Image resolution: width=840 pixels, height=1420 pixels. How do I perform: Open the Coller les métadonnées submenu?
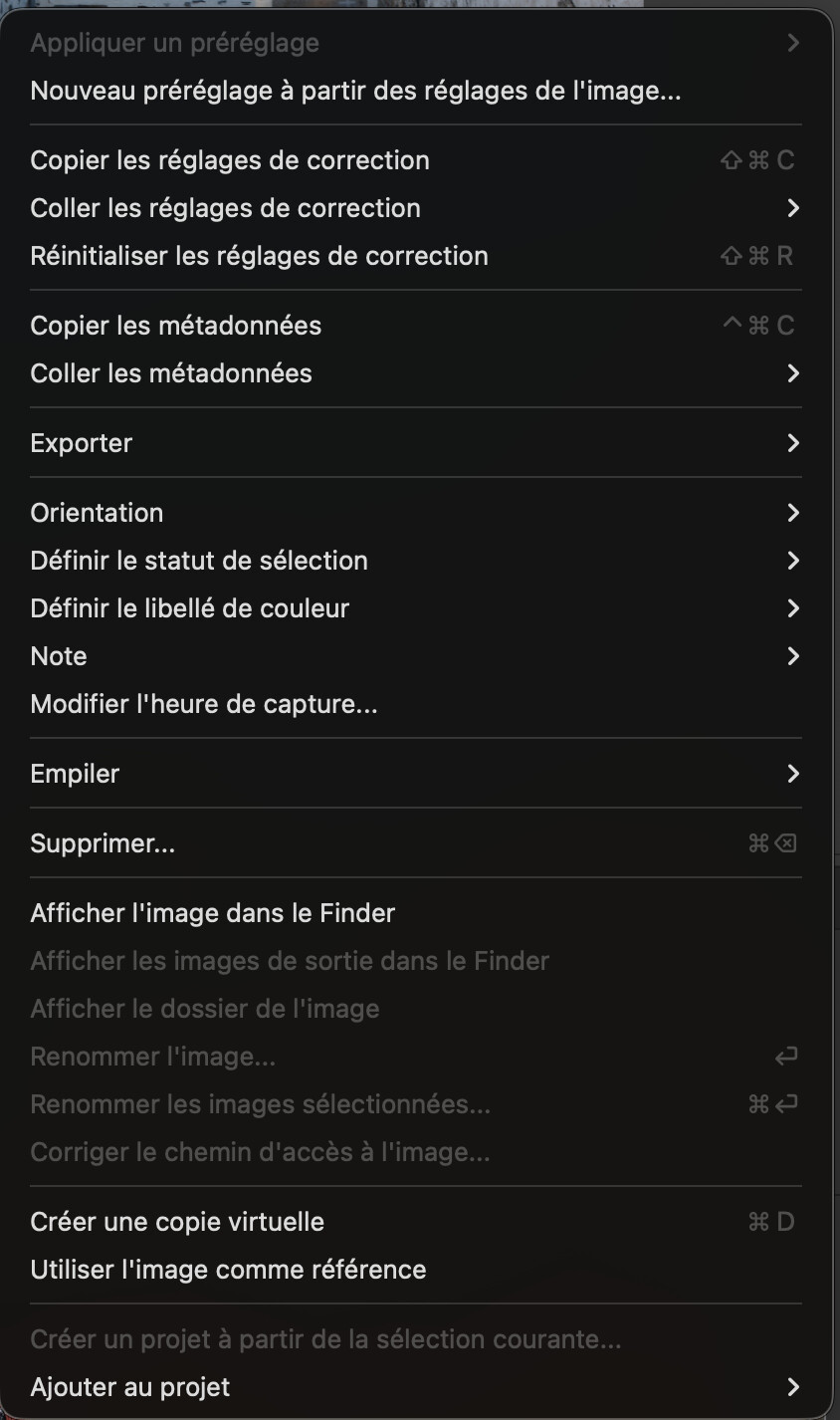(171, 373)
